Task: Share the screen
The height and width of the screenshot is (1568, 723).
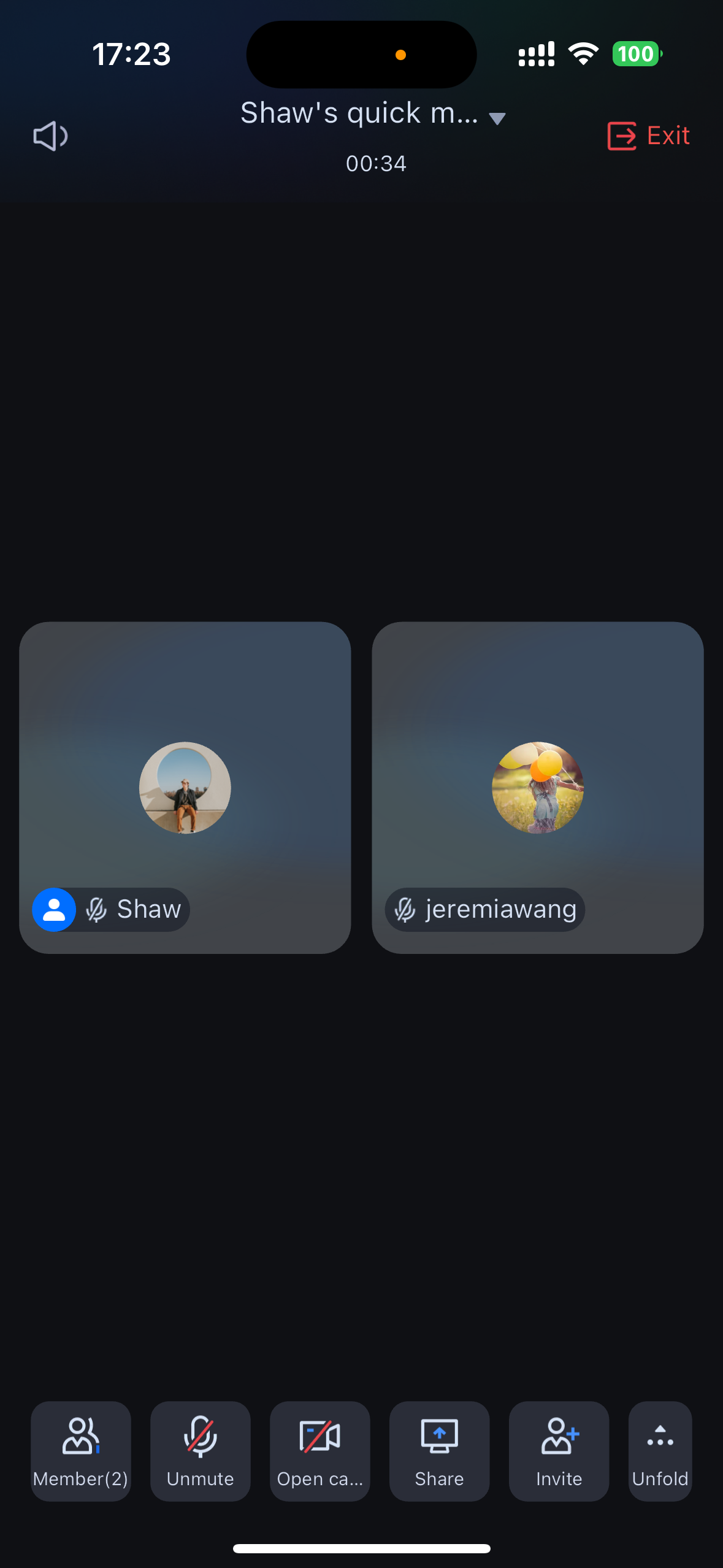Action: click(439, 1451)
